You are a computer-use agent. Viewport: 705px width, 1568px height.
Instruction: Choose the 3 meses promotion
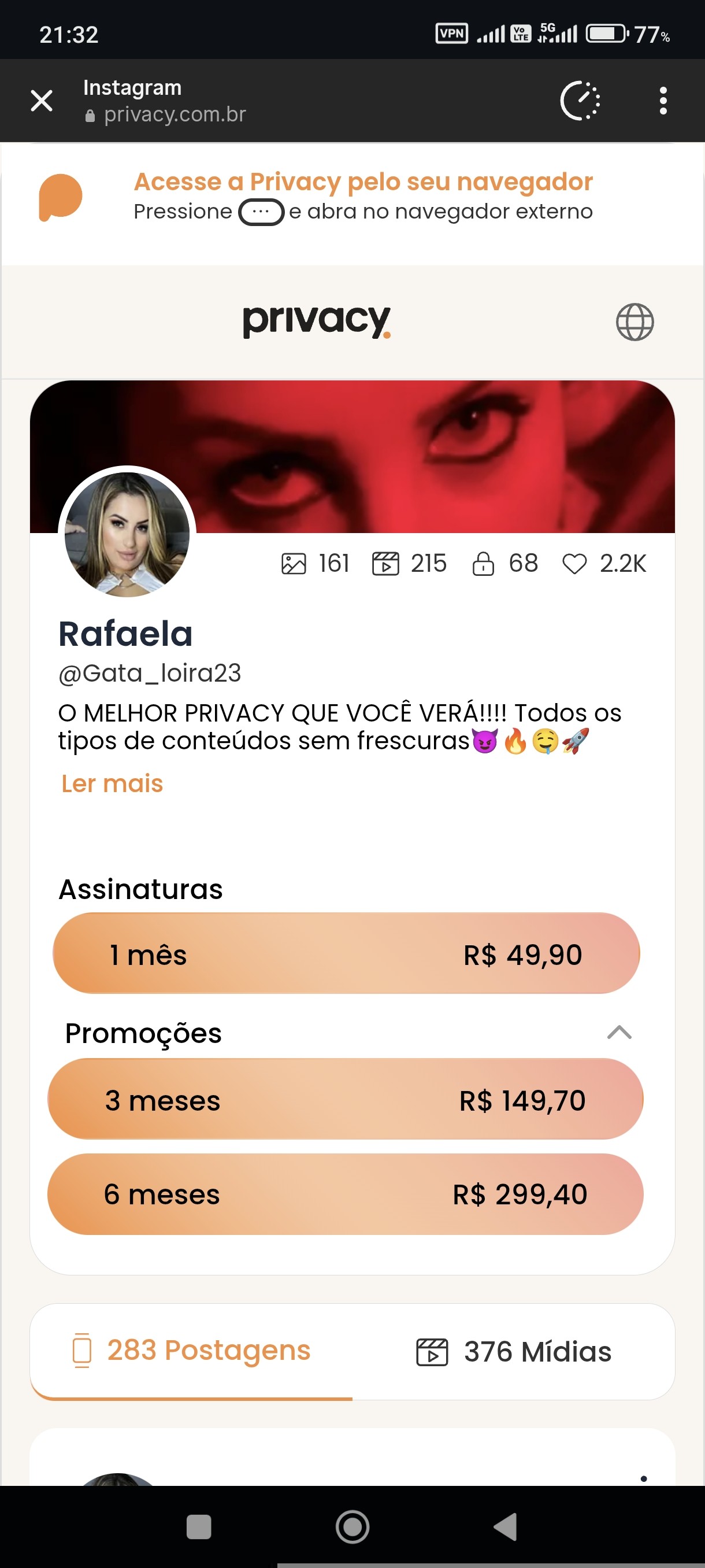346,1099
